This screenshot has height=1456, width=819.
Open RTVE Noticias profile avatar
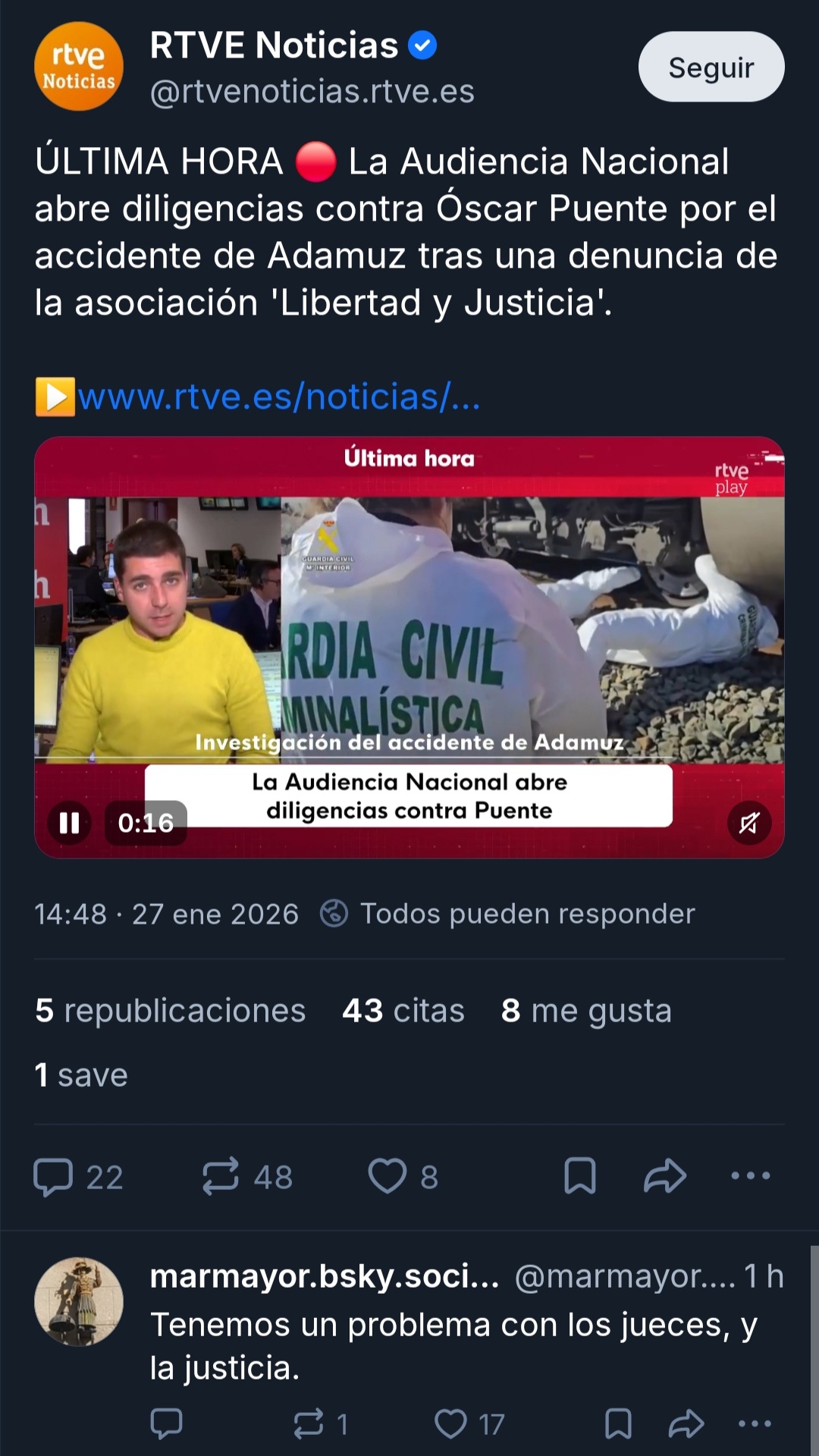coord(79,67)
